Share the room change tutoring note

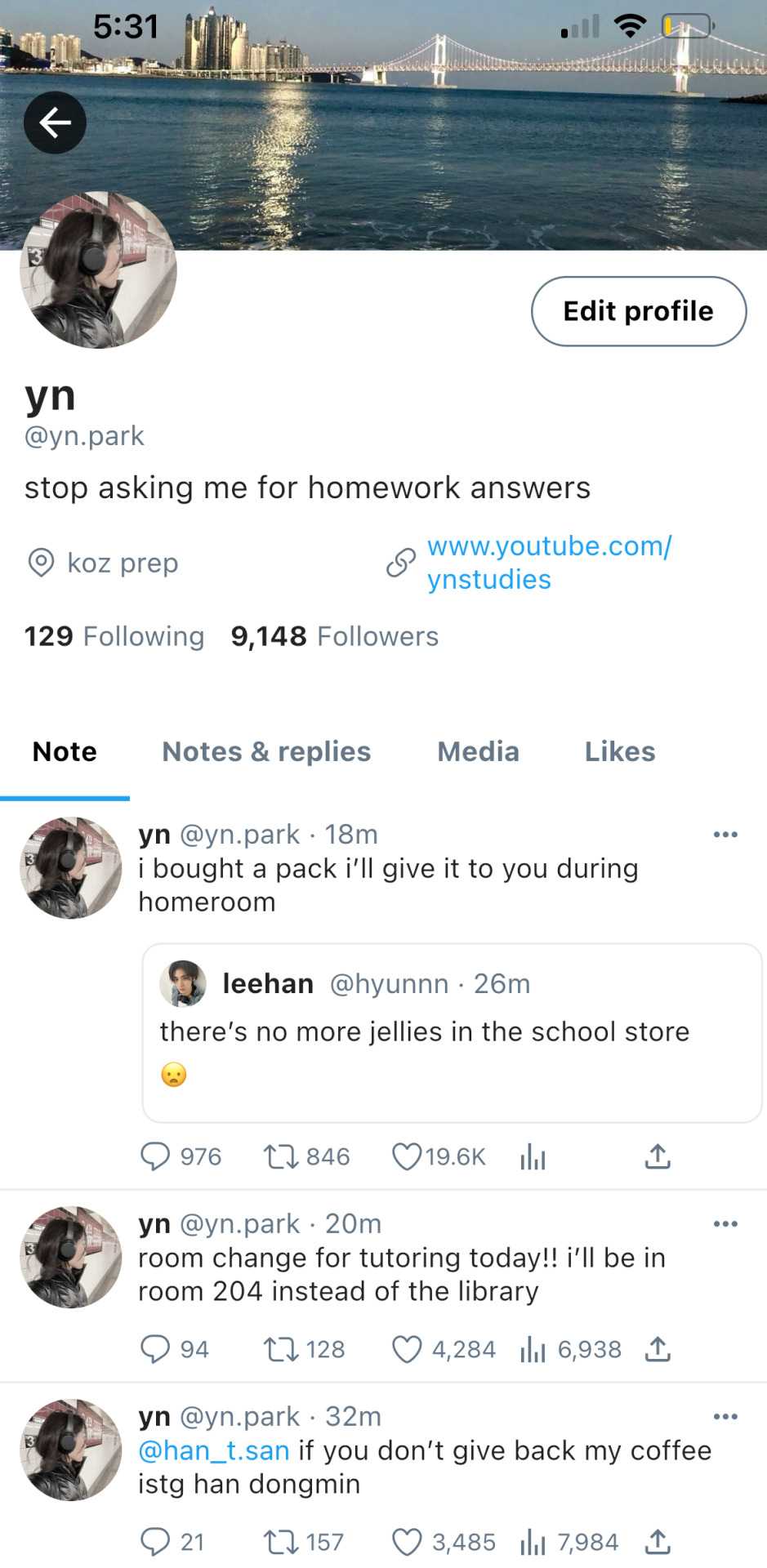(658, 1349)
